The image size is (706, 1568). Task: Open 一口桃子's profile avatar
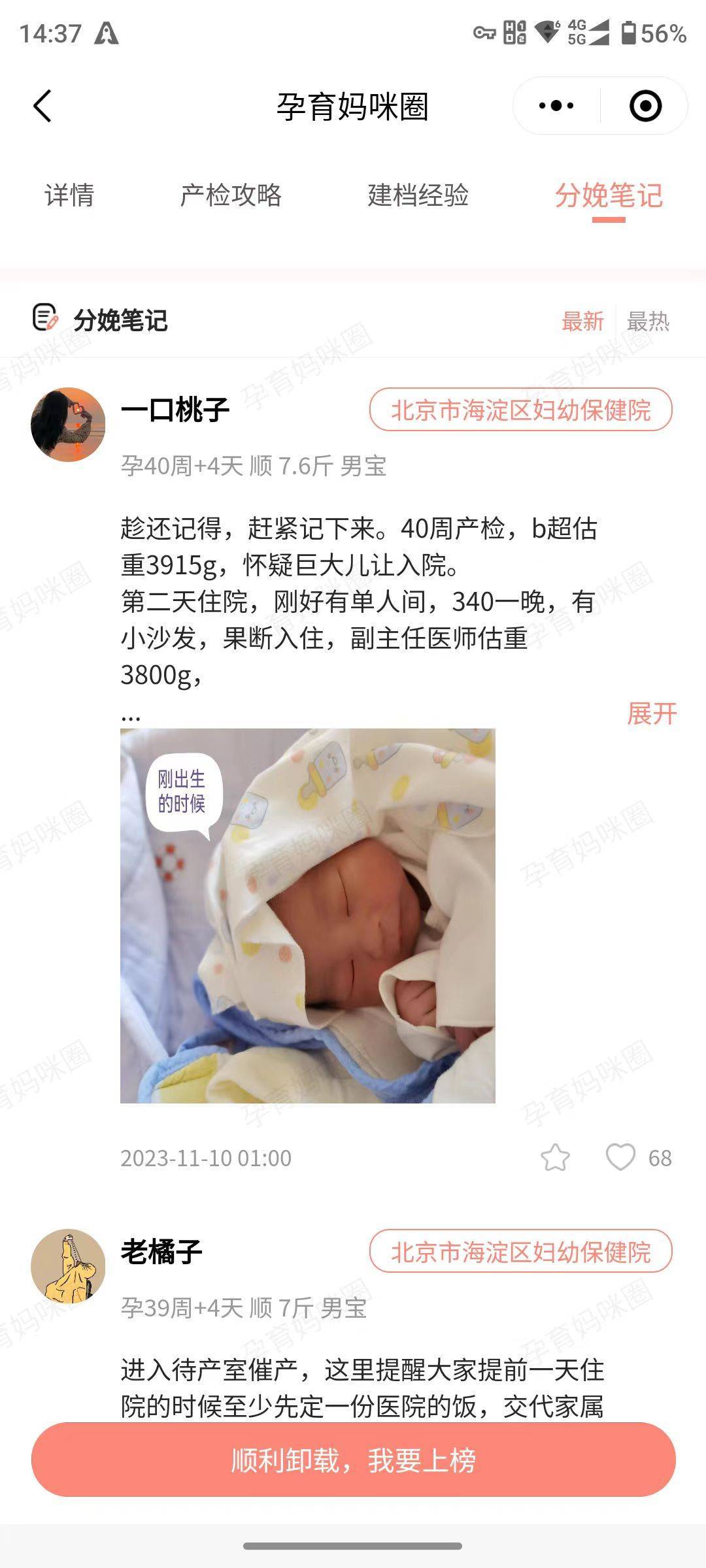(x=68, y=425)
